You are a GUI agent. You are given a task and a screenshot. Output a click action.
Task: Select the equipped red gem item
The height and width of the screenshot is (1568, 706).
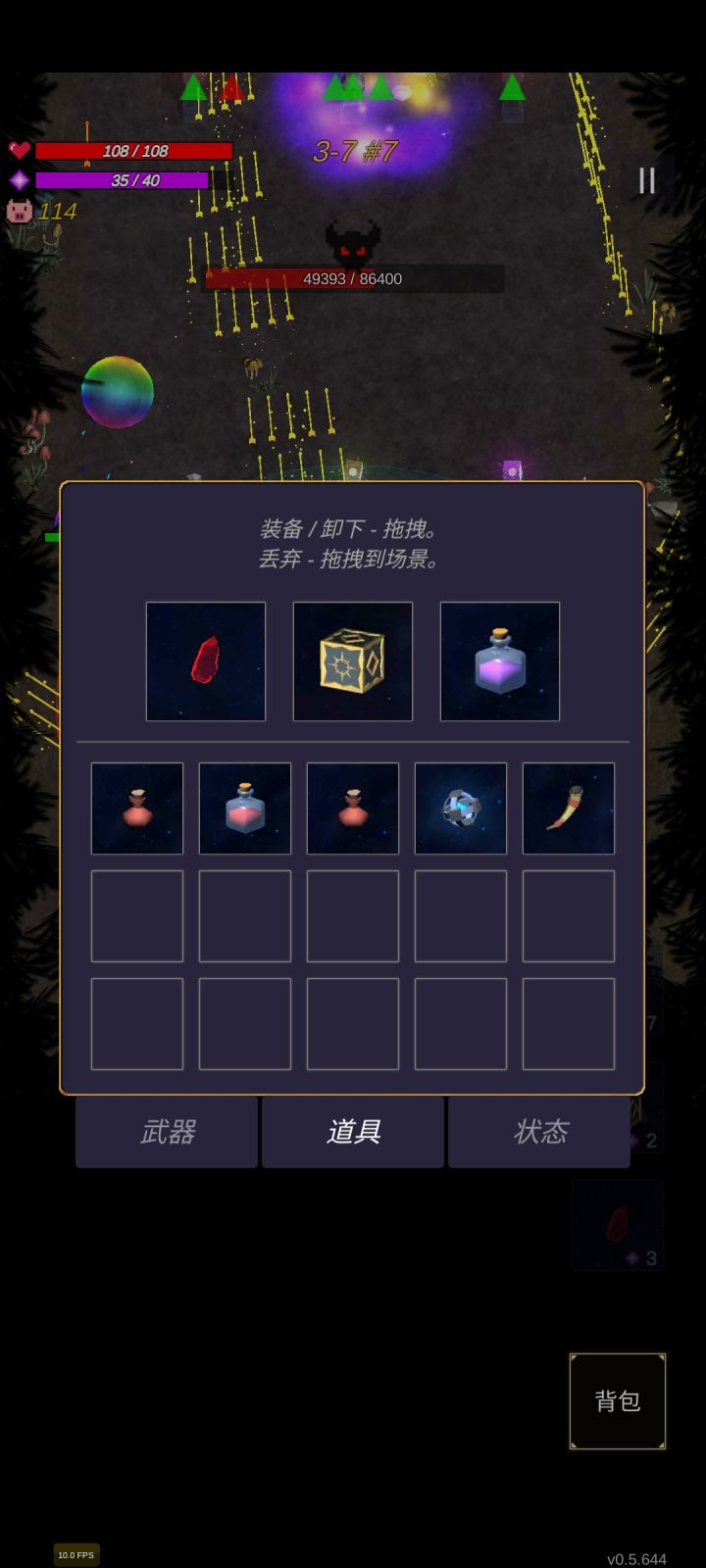point(206,661)
